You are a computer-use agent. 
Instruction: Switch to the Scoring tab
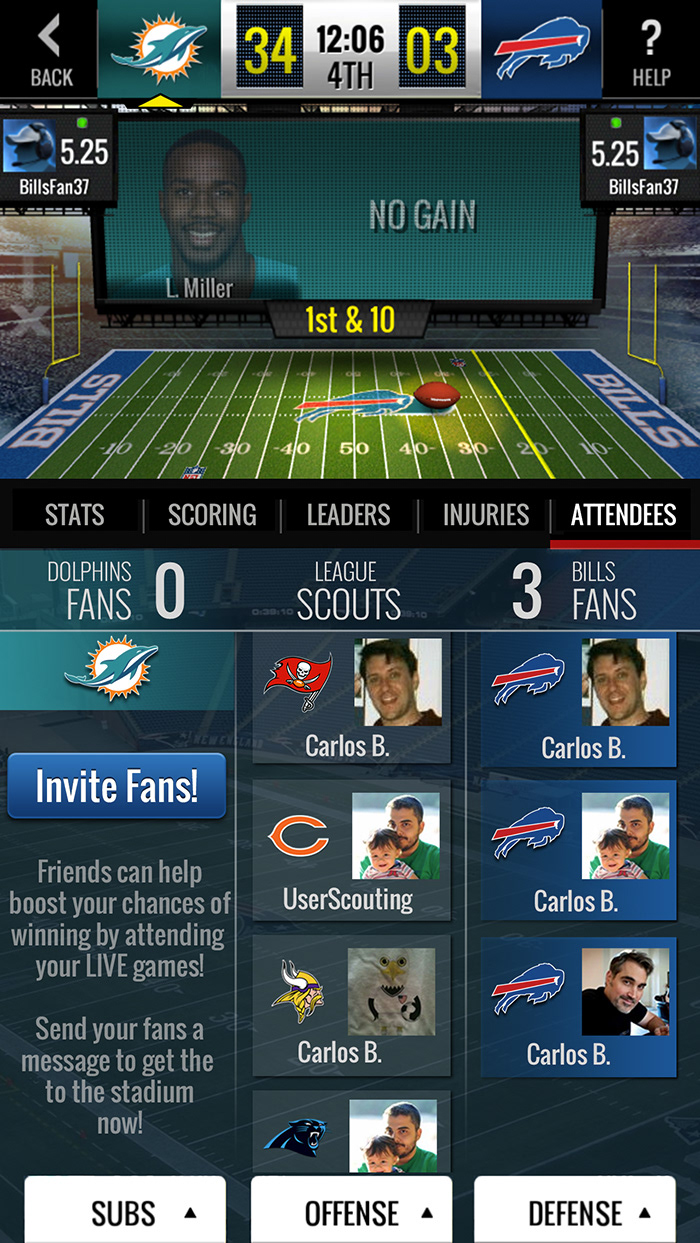[x=212, y=515]
